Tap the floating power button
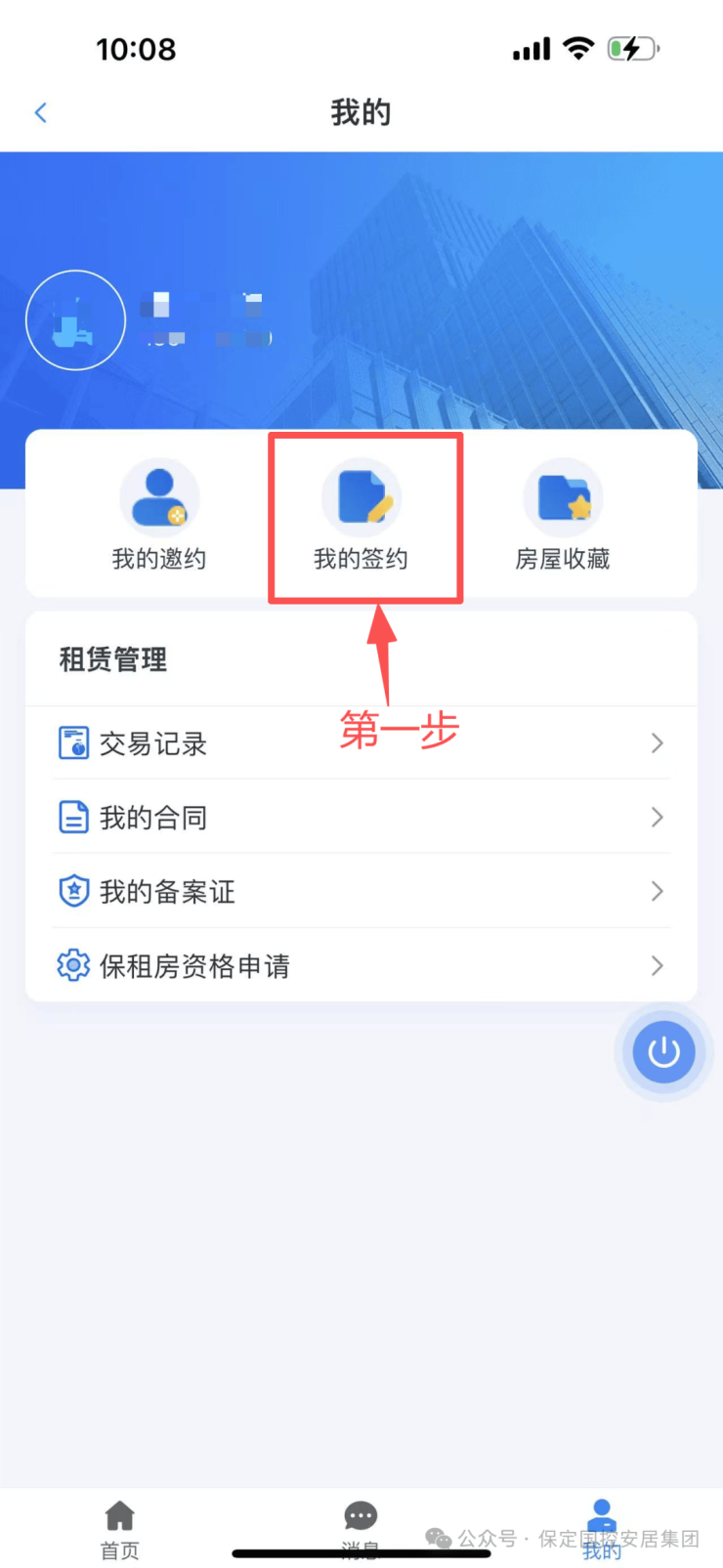 tap(663, 1052)
